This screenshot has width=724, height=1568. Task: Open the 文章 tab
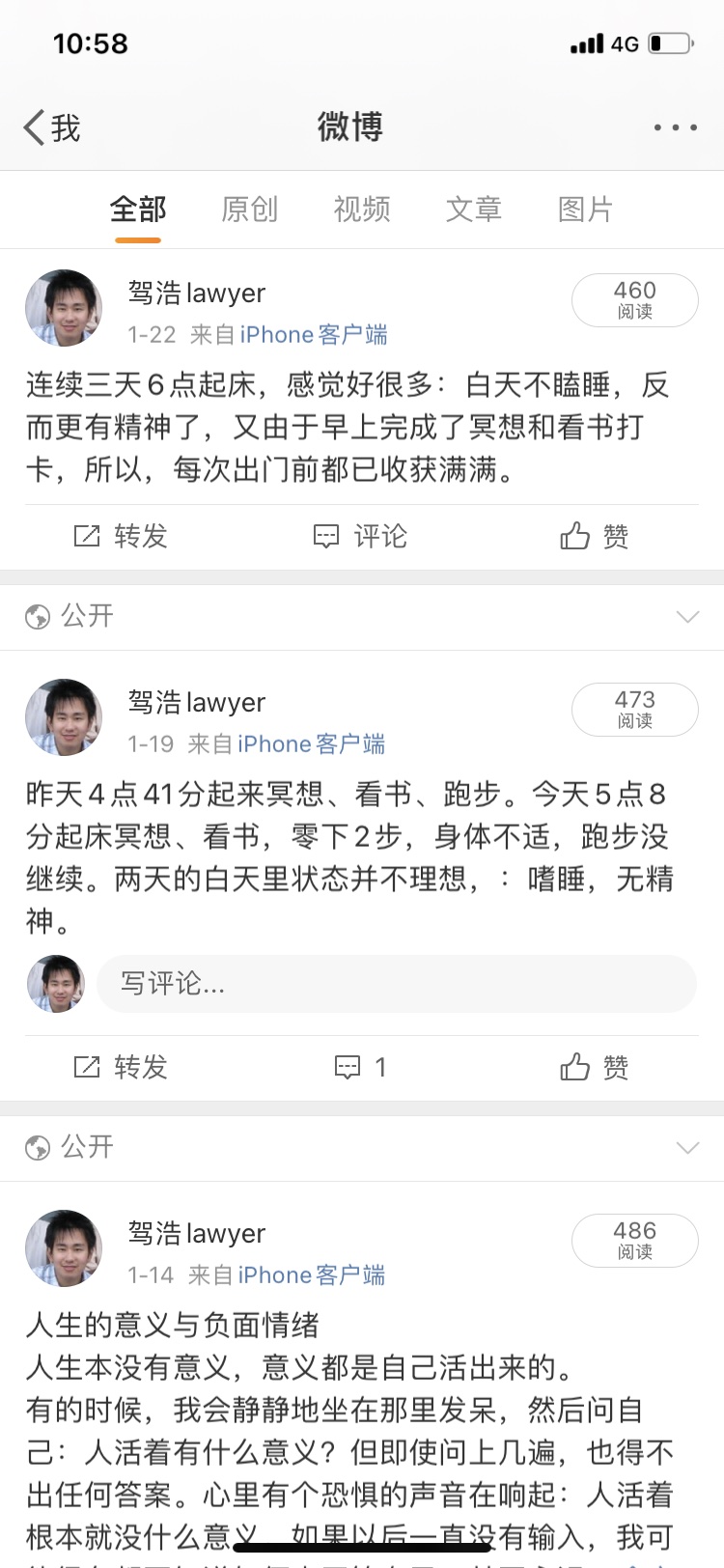point(473,209)
